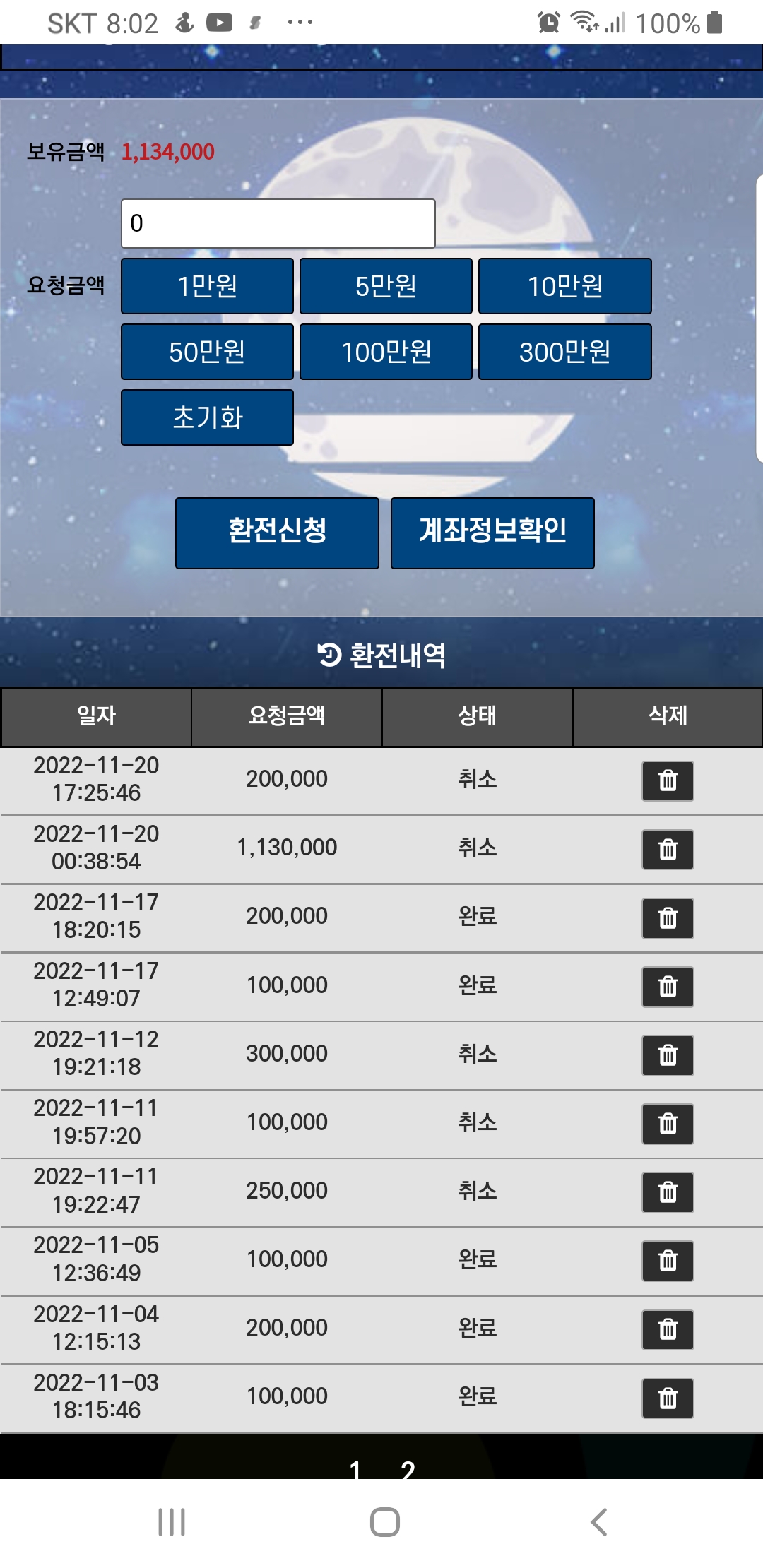Image resolution: width=763 pixels, height=1568 pixels.
Task: Open the recent apps view
Action: 172,1522
